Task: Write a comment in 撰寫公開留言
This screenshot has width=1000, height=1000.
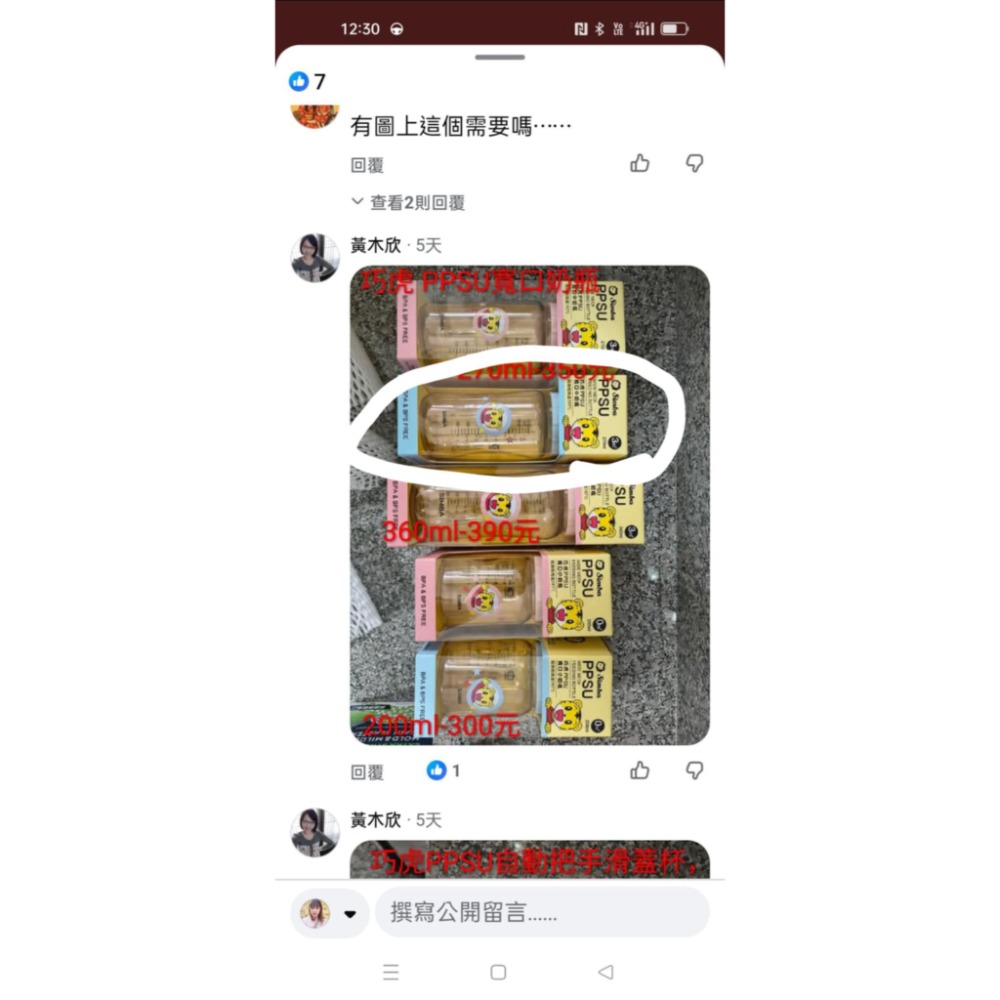Action: [x=541, y=913]
